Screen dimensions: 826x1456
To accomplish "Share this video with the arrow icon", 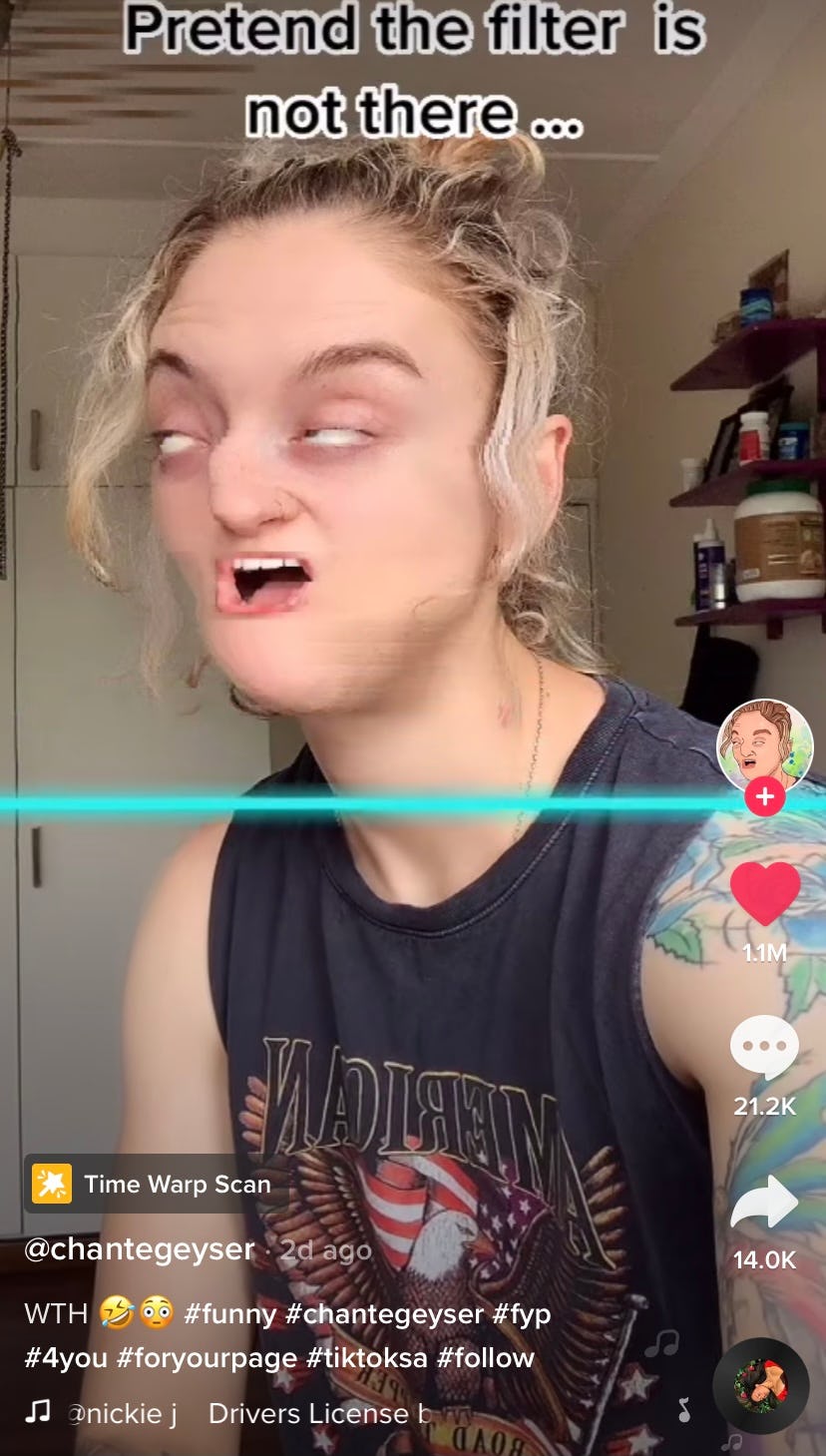I will (765, 1203).
